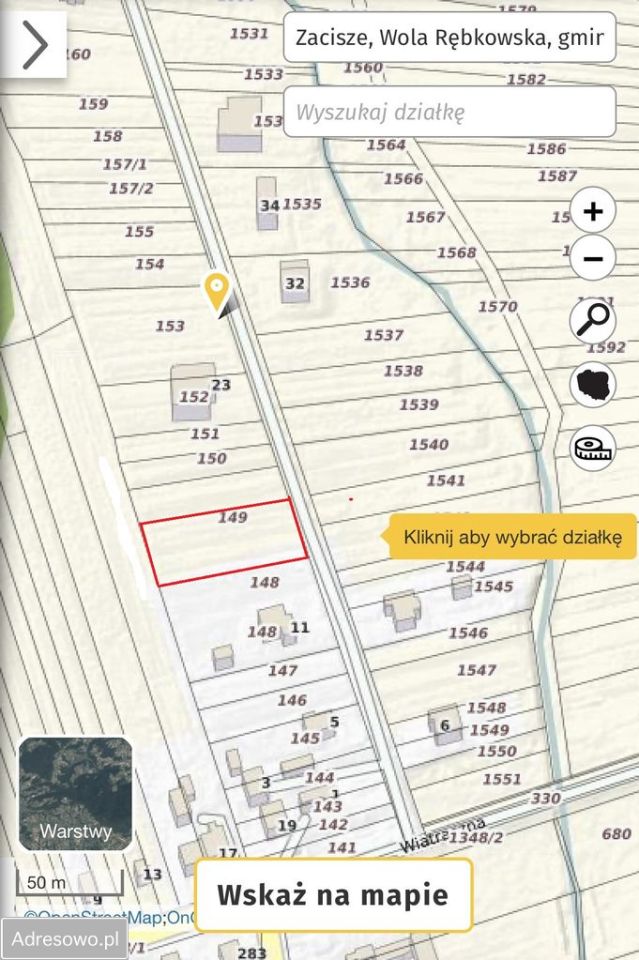Expand the side panel arrow

[34, 45]
